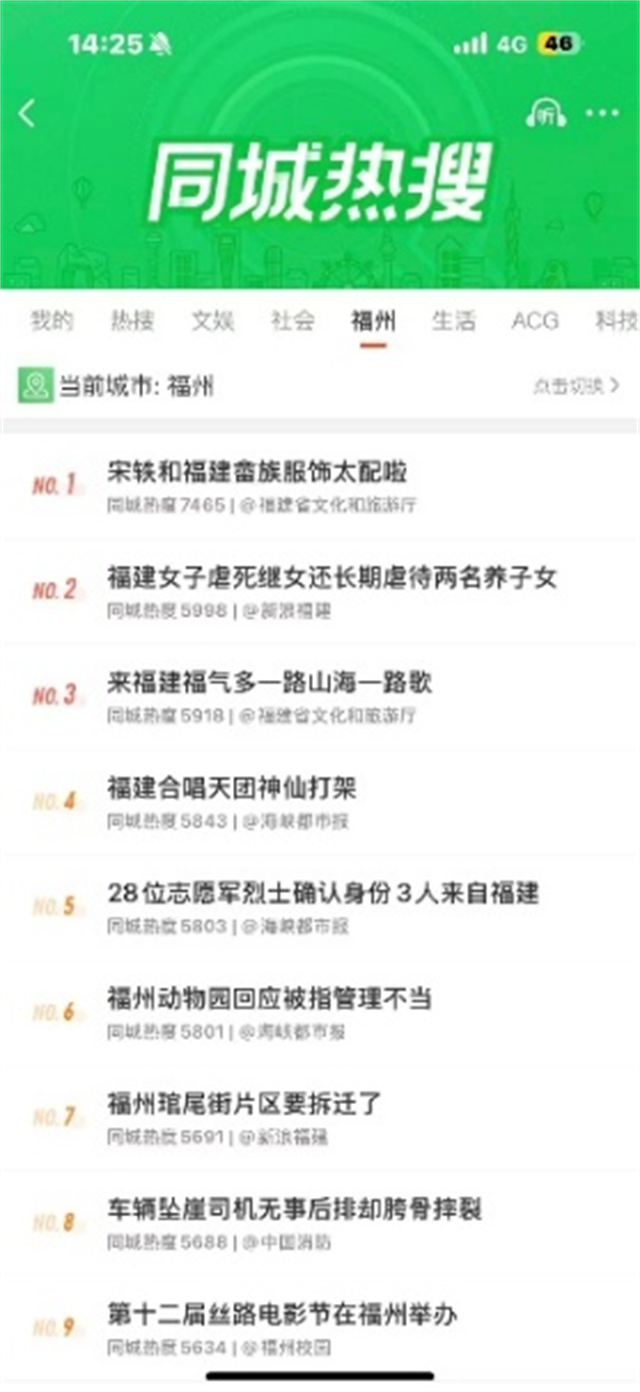Viewport: 640px width, 1392px height.
Task: Open the headphone listen icon
Action: coord(545,114)
